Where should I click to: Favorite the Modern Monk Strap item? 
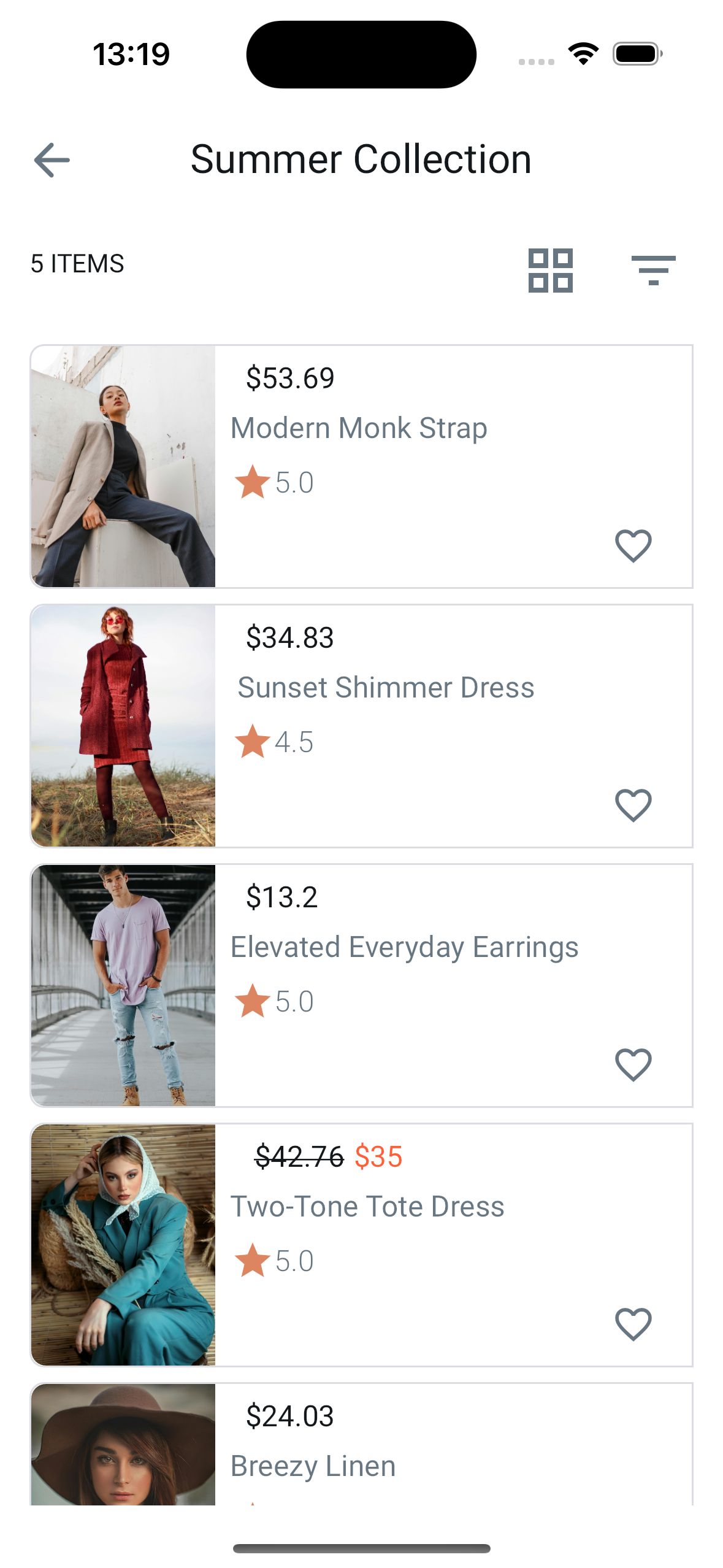pos(633,545)
